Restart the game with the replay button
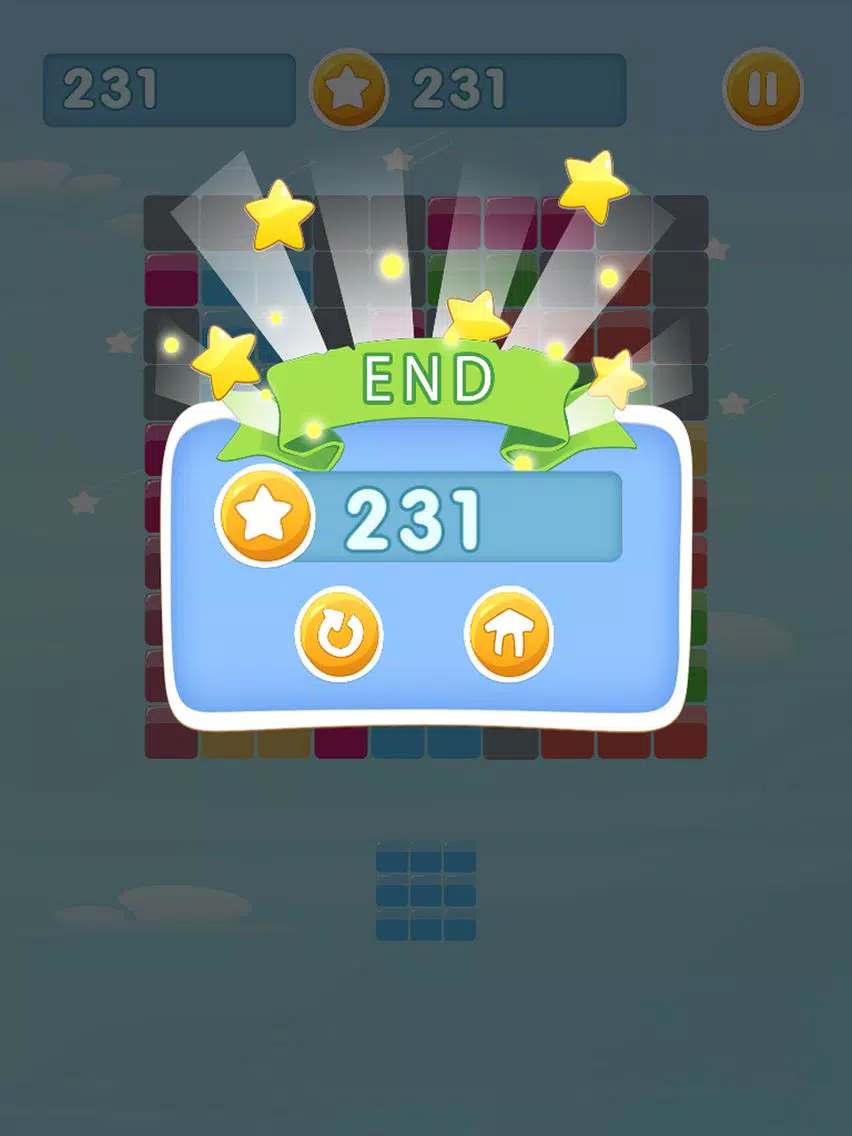This screenshot has width=852, height=1136. [x=339, y=634]
